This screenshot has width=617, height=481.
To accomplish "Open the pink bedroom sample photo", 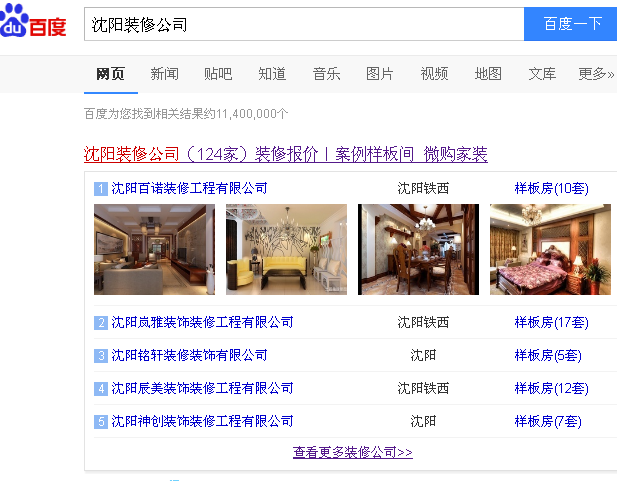I will pos(550,249).
